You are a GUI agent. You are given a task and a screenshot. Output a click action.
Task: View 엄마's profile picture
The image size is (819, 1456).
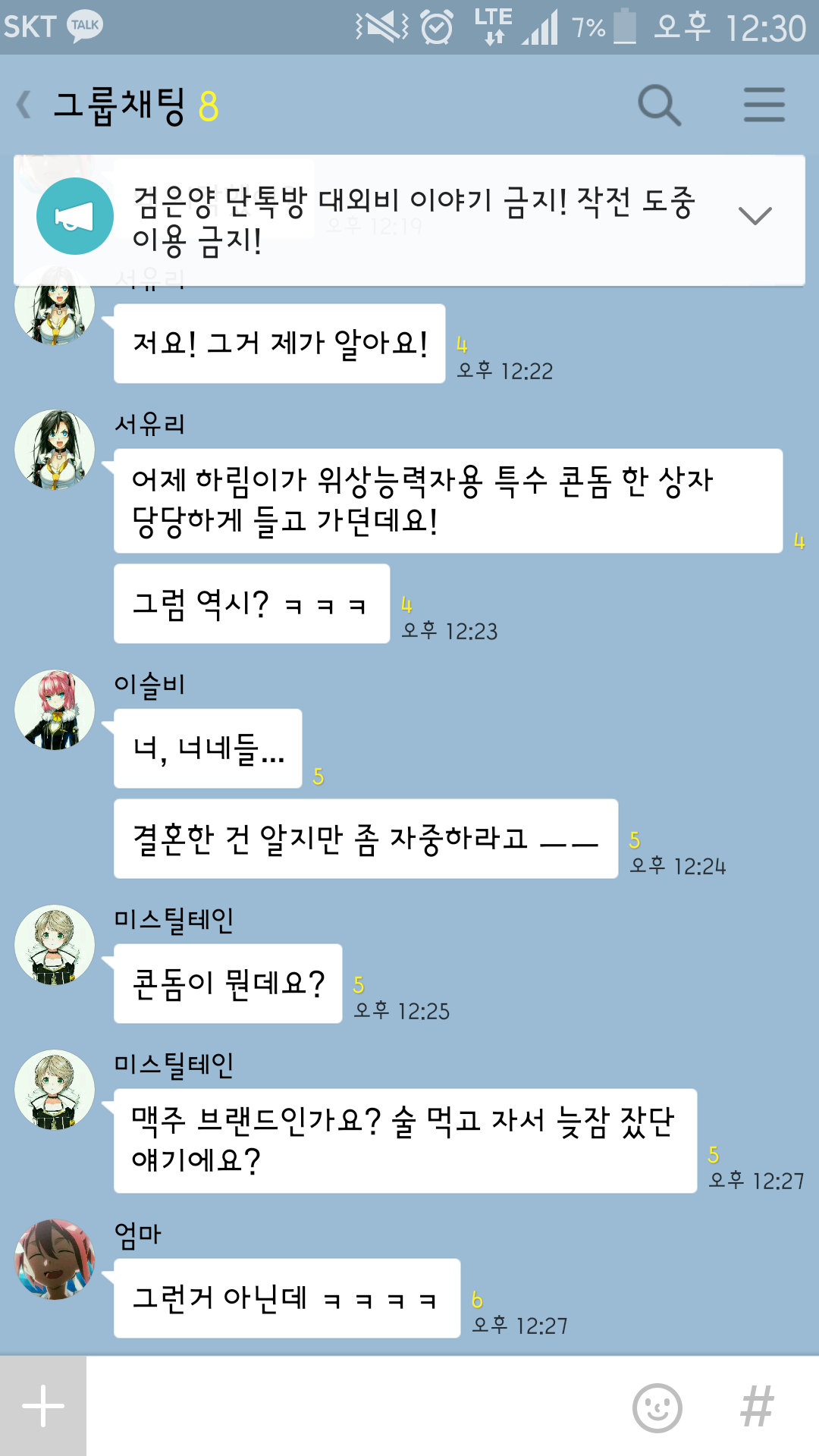(55, 1259)
